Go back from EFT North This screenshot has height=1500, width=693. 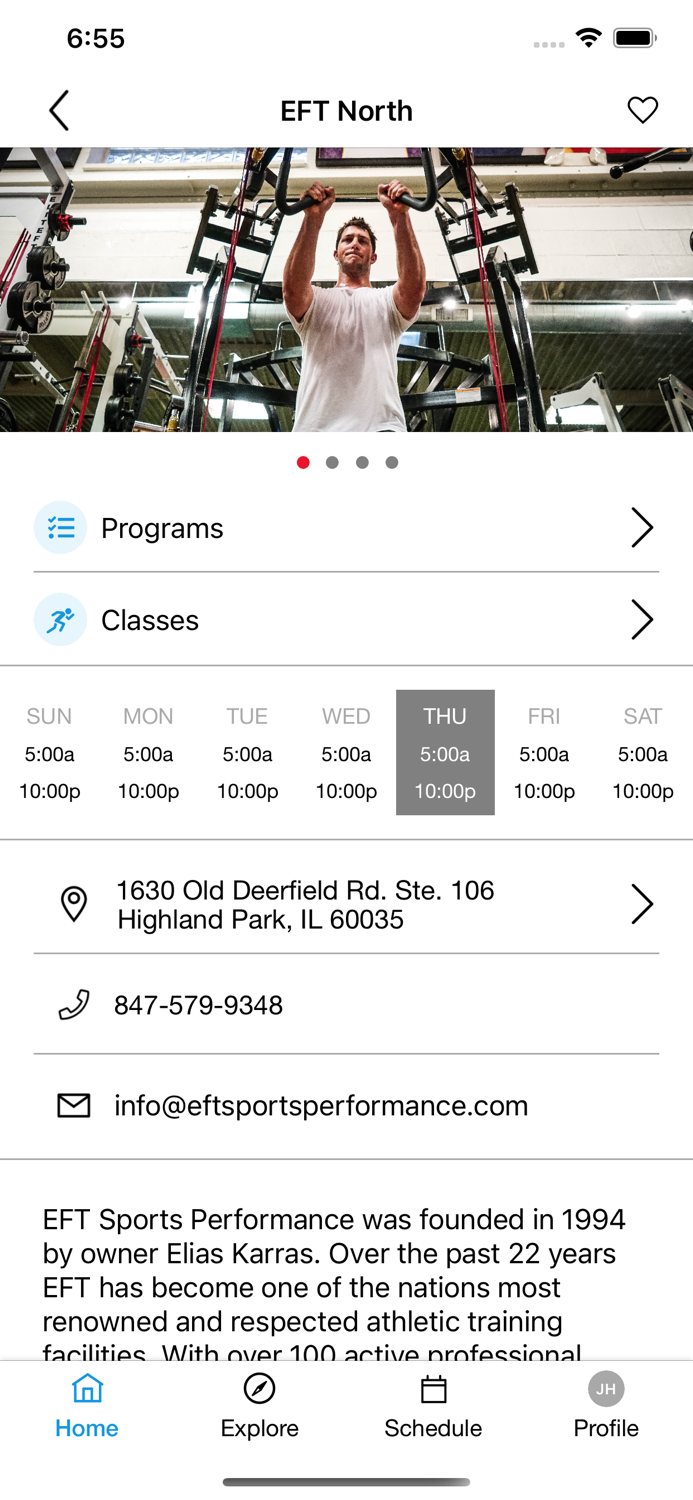(59, 110)
